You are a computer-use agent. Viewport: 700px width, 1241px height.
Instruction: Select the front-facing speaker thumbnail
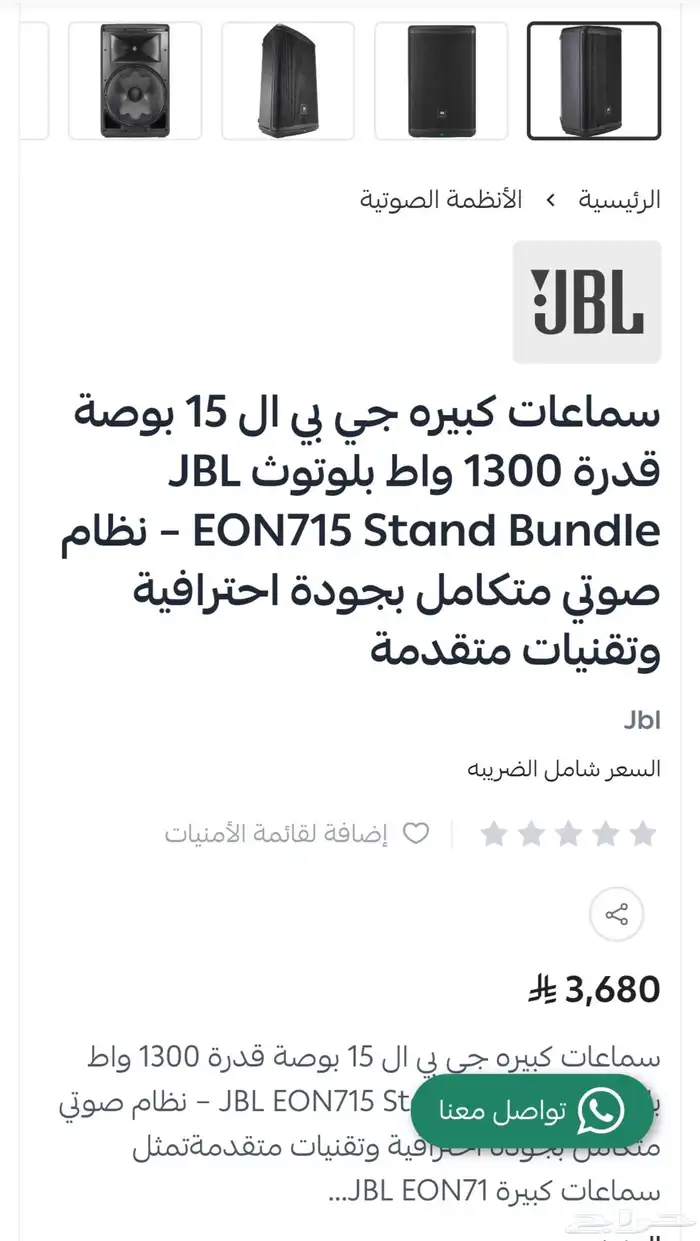[441, 81]
